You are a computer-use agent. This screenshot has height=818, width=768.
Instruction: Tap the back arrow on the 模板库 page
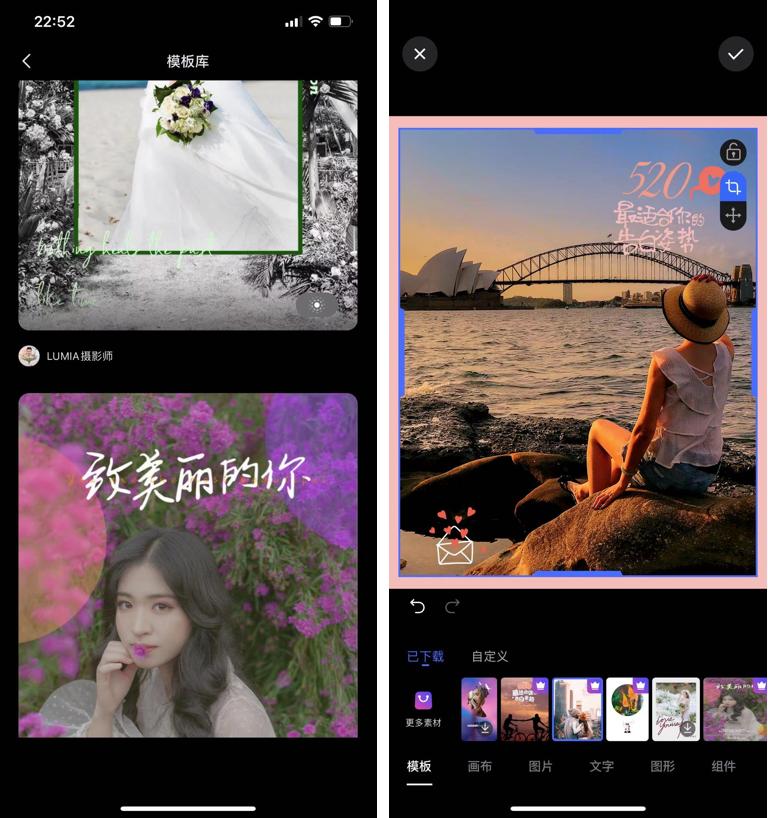(x=26, y=60)
